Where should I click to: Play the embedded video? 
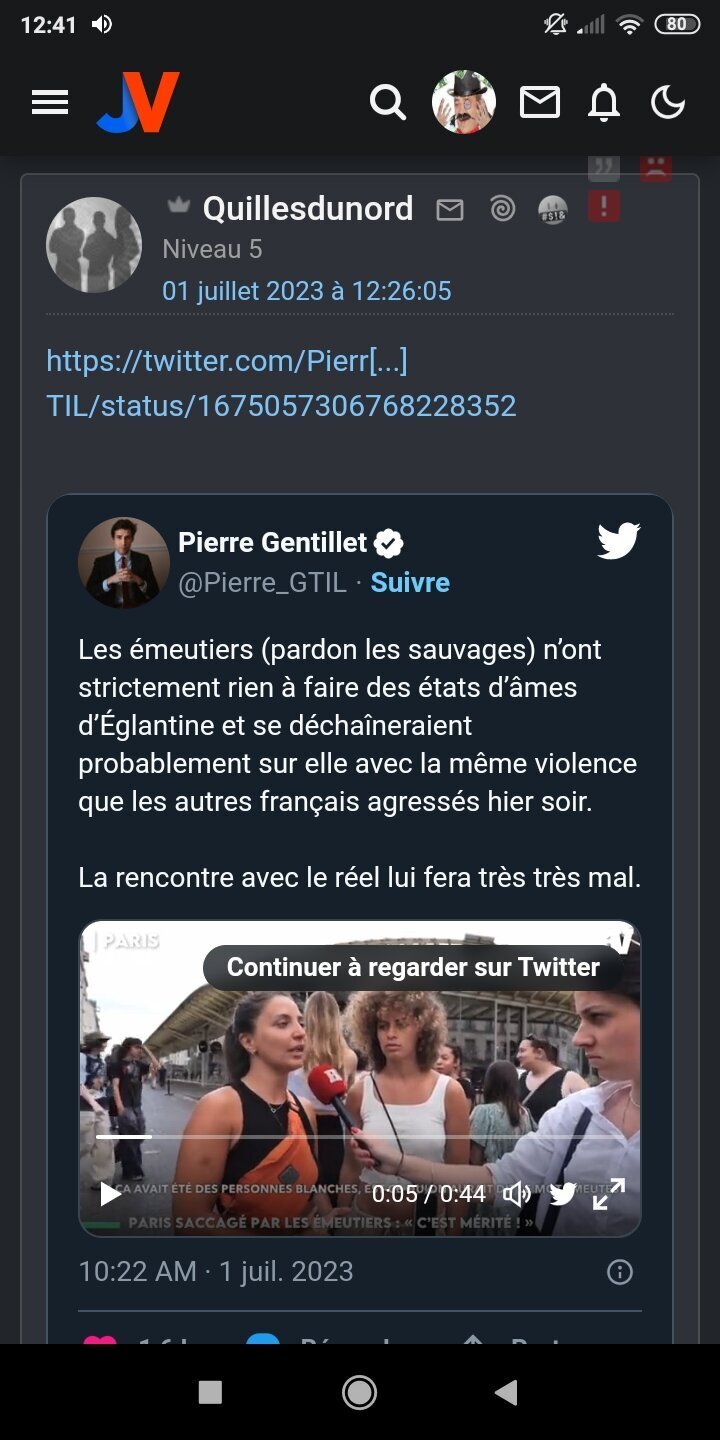110,1193
